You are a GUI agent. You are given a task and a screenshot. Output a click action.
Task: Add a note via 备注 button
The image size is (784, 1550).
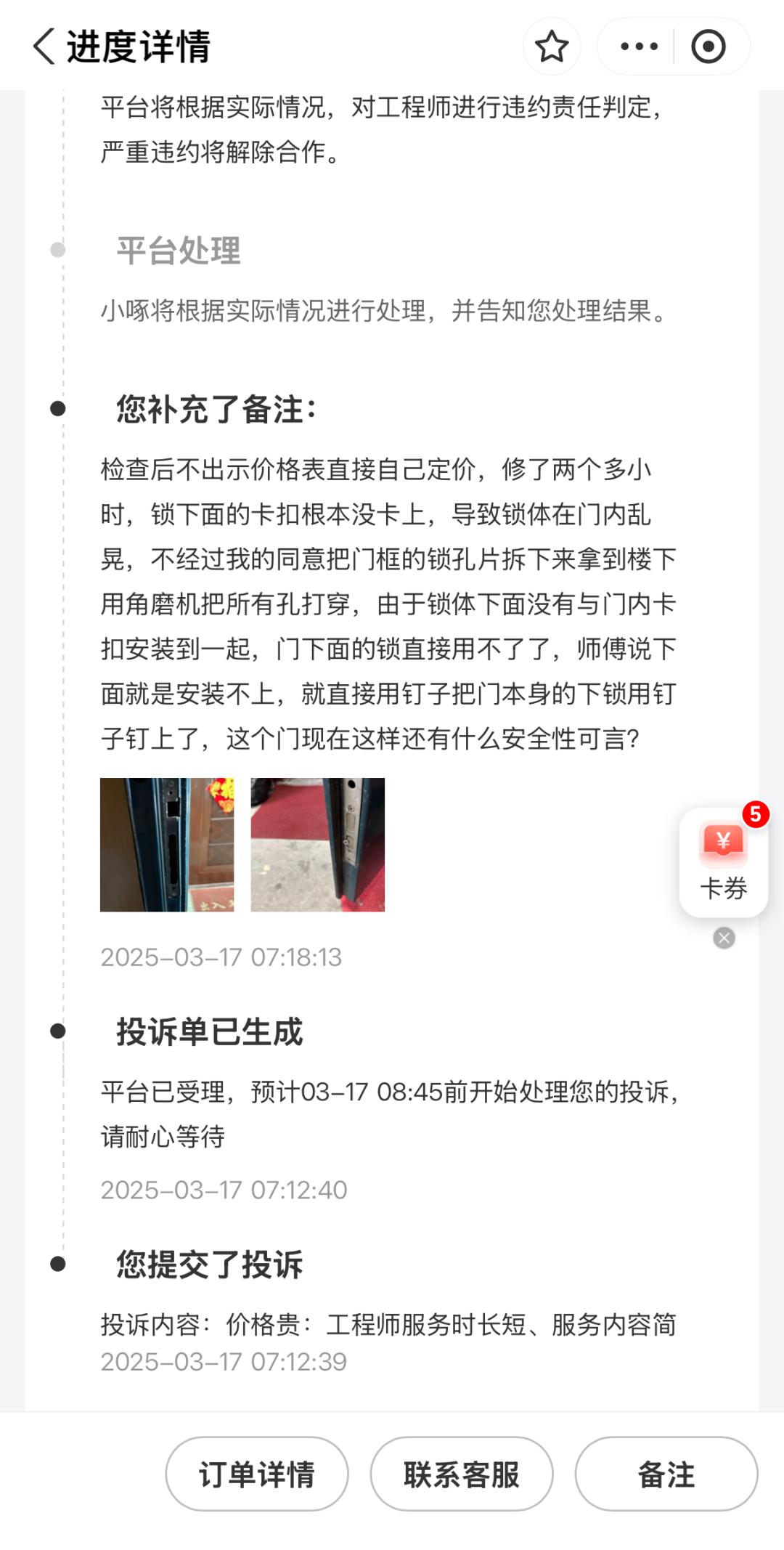[x=666, y=1474]
